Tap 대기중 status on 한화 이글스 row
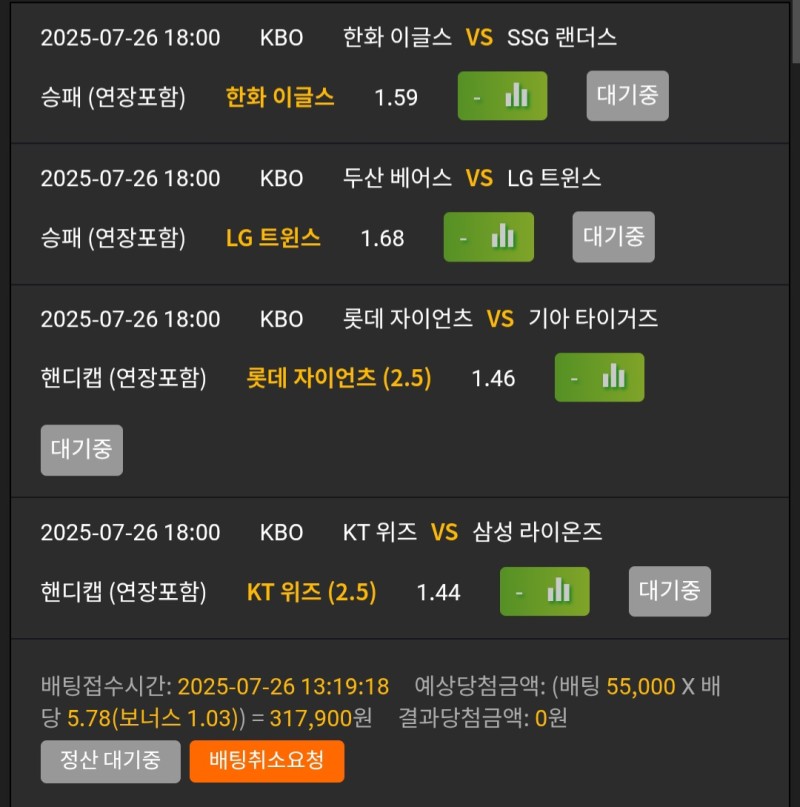The height and width of the screenshot is (807, 800). pos(627,96)
